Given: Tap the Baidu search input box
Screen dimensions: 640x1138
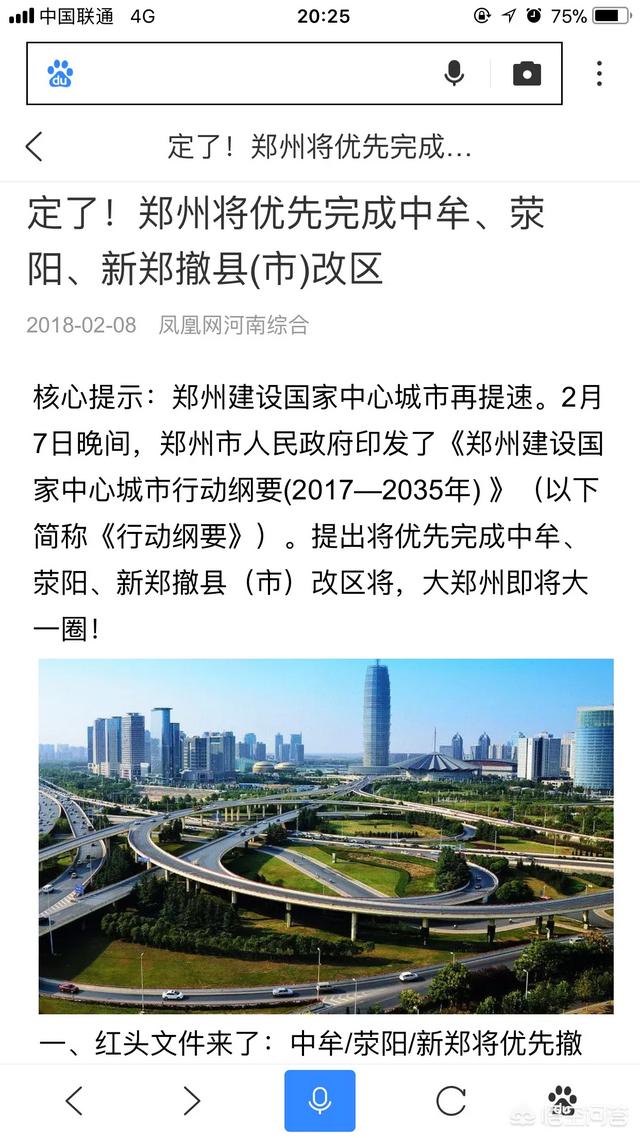Looking at the screenshot, I should 250,73.
